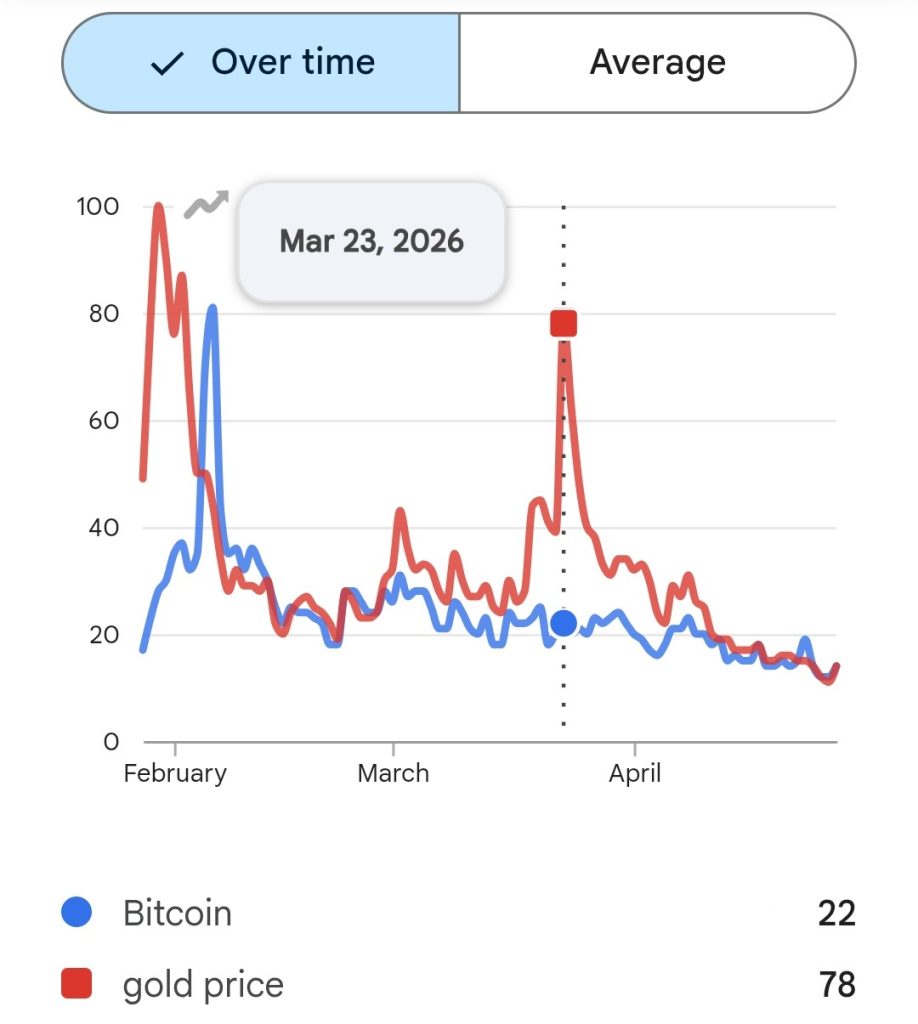Viewport: 918px width, 1024px height.
Task: Click the April axis label
Action: pyautogui.click(x=634, y=772)
